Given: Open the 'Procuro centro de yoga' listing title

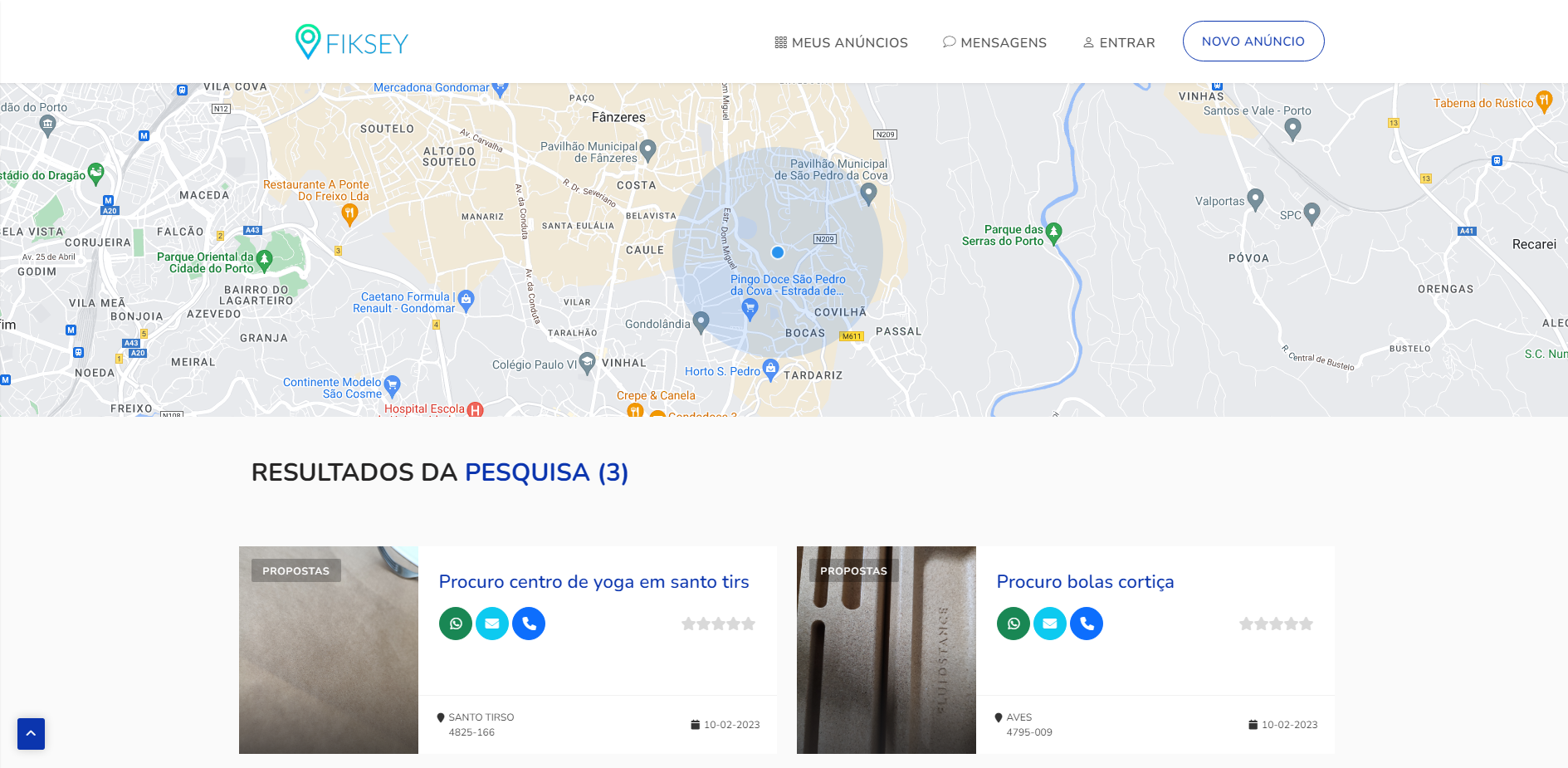Looking at the screenshot, I should (x=593, y=582).
